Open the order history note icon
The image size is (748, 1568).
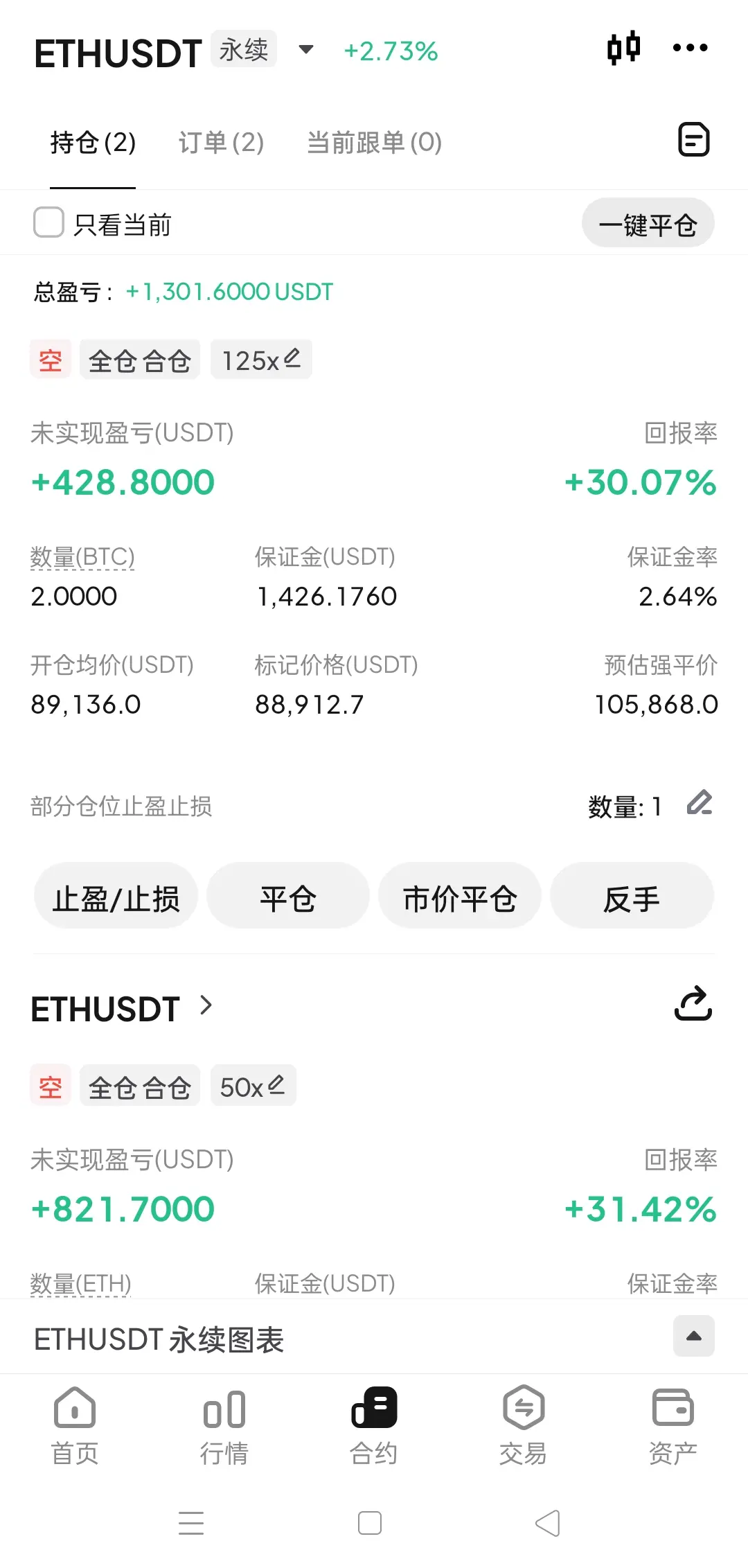693,140
